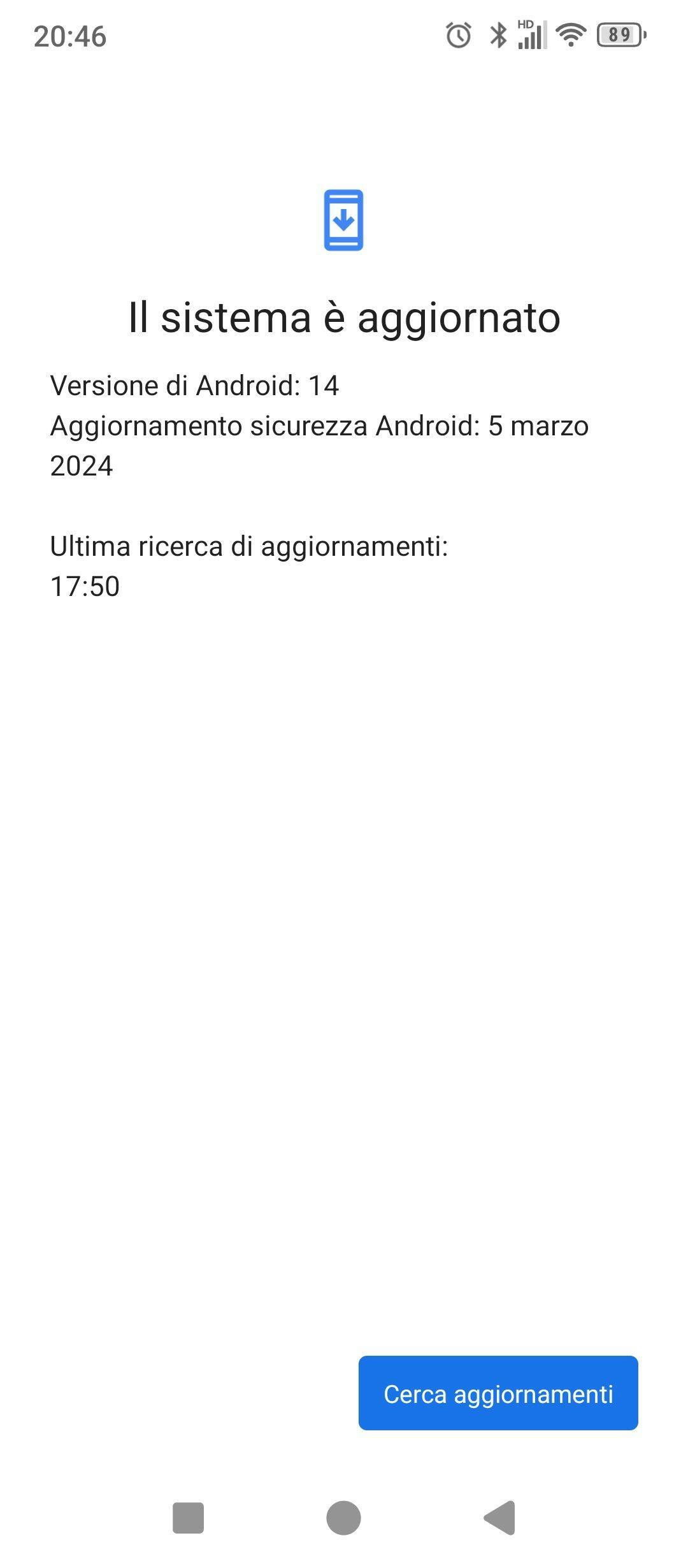Open the recent apps view
688x1568 pixels.
(189, 1518)
